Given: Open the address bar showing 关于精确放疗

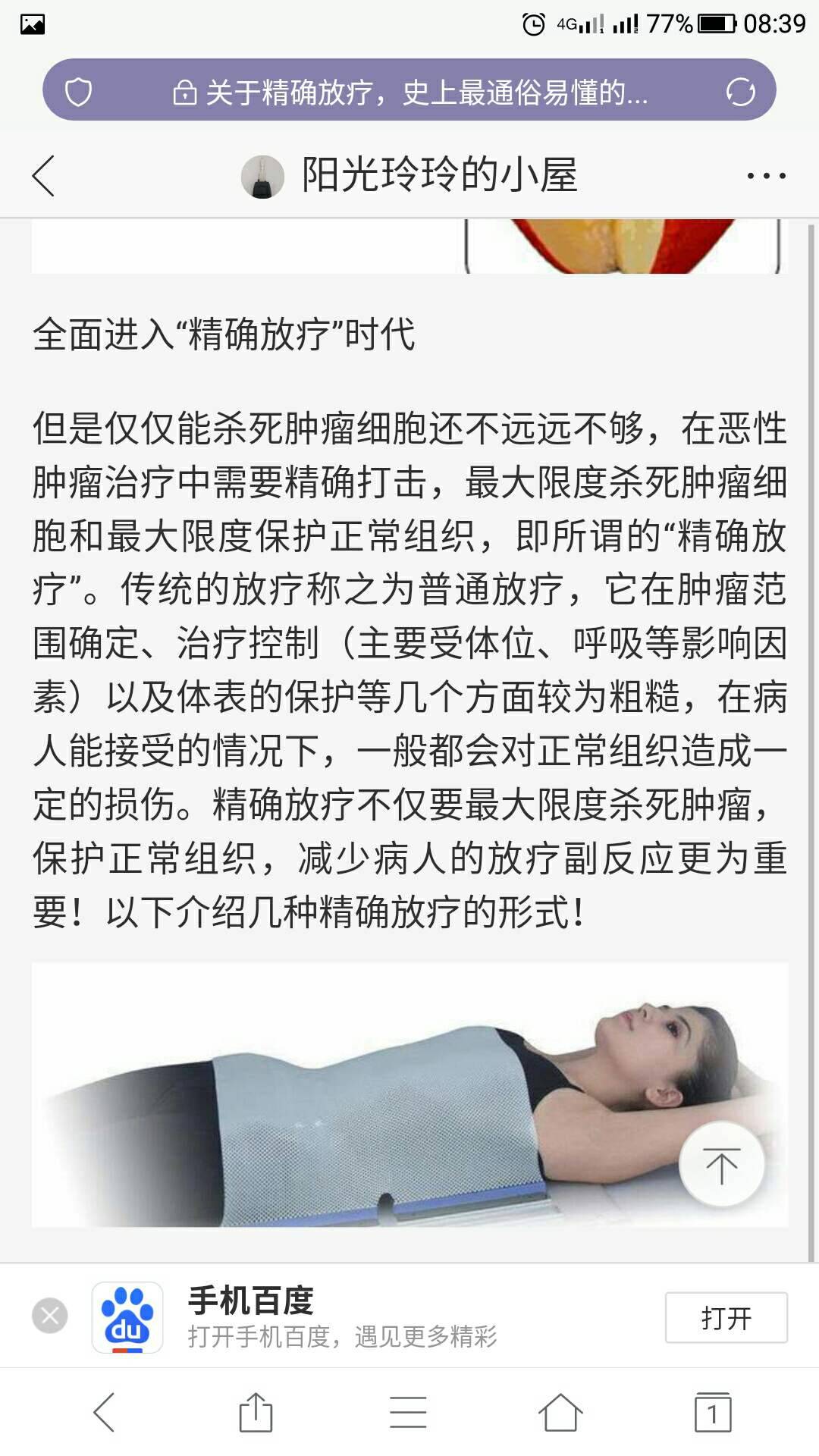Looking at the screenshot, I should [409, 93].
